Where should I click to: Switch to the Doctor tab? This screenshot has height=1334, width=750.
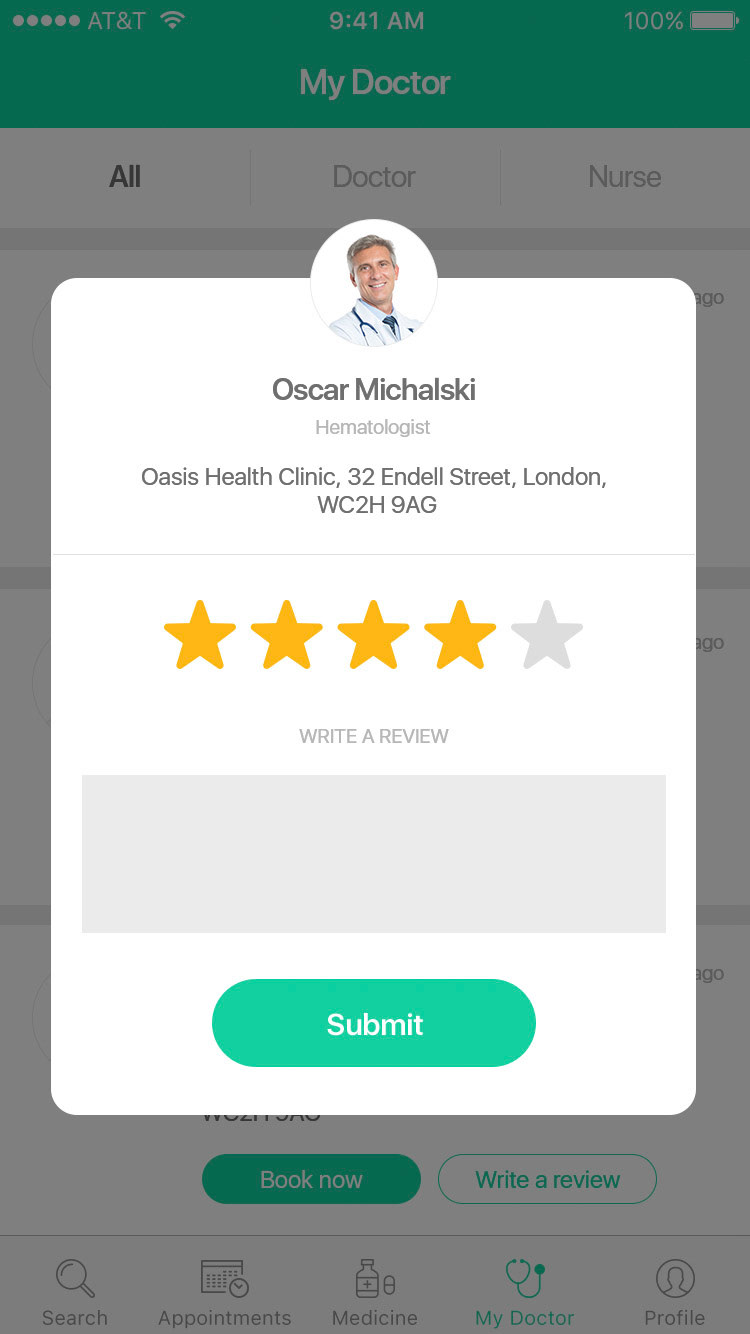pos(374,177)
